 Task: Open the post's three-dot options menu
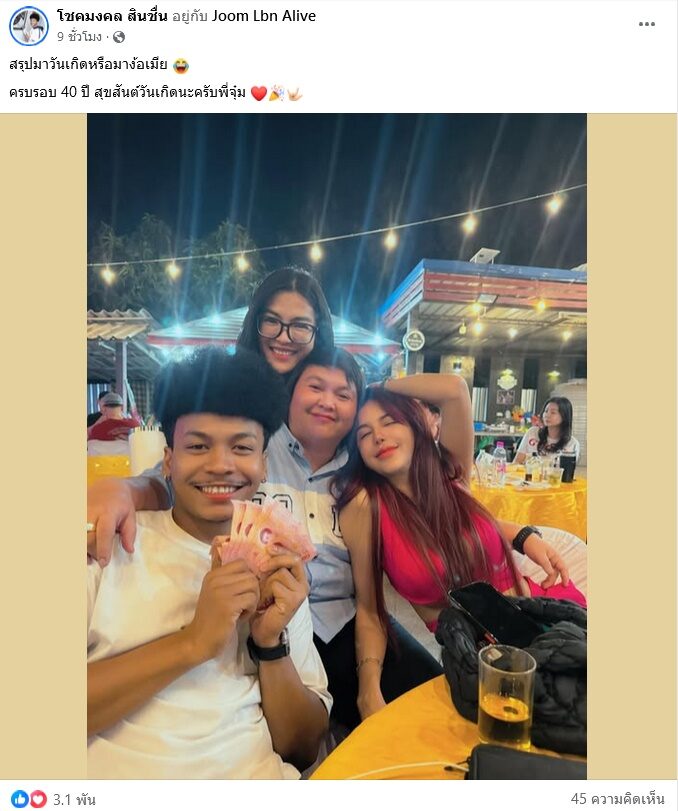click(x=647, y=24)
